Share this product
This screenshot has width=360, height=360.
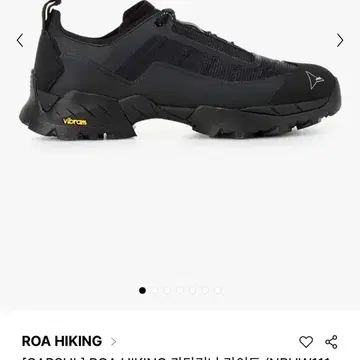[331, 342]
